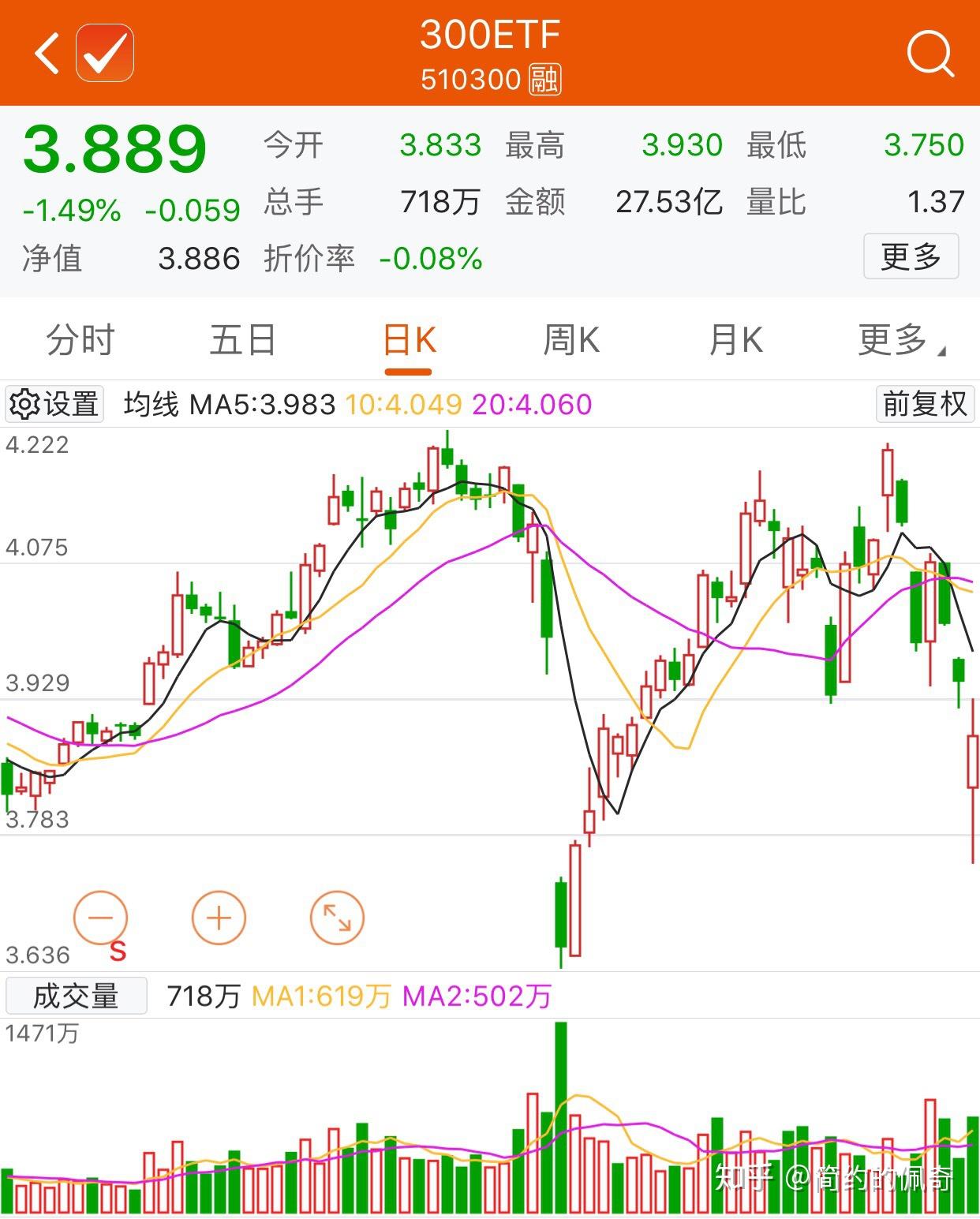Toggle to 前复权 price adjustment mode
This screenshot has width=980, height=1219.
[x=924, y=403]
